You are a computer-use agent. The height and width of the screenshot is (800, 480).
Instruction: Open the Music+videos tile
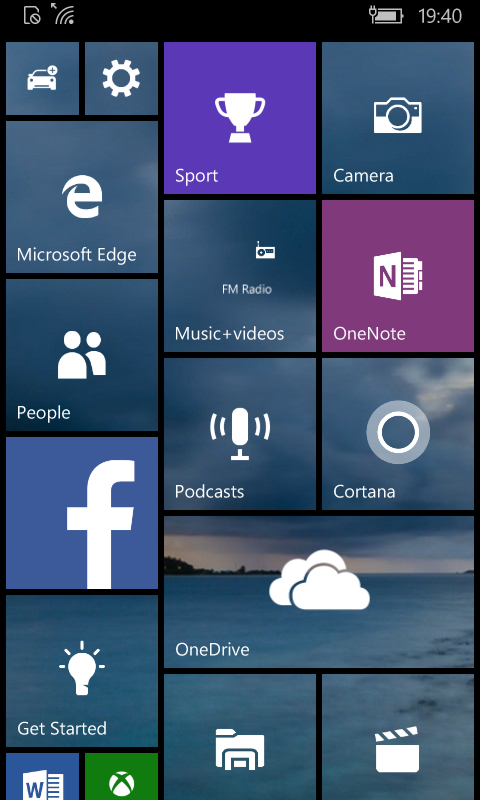[240, 276]
